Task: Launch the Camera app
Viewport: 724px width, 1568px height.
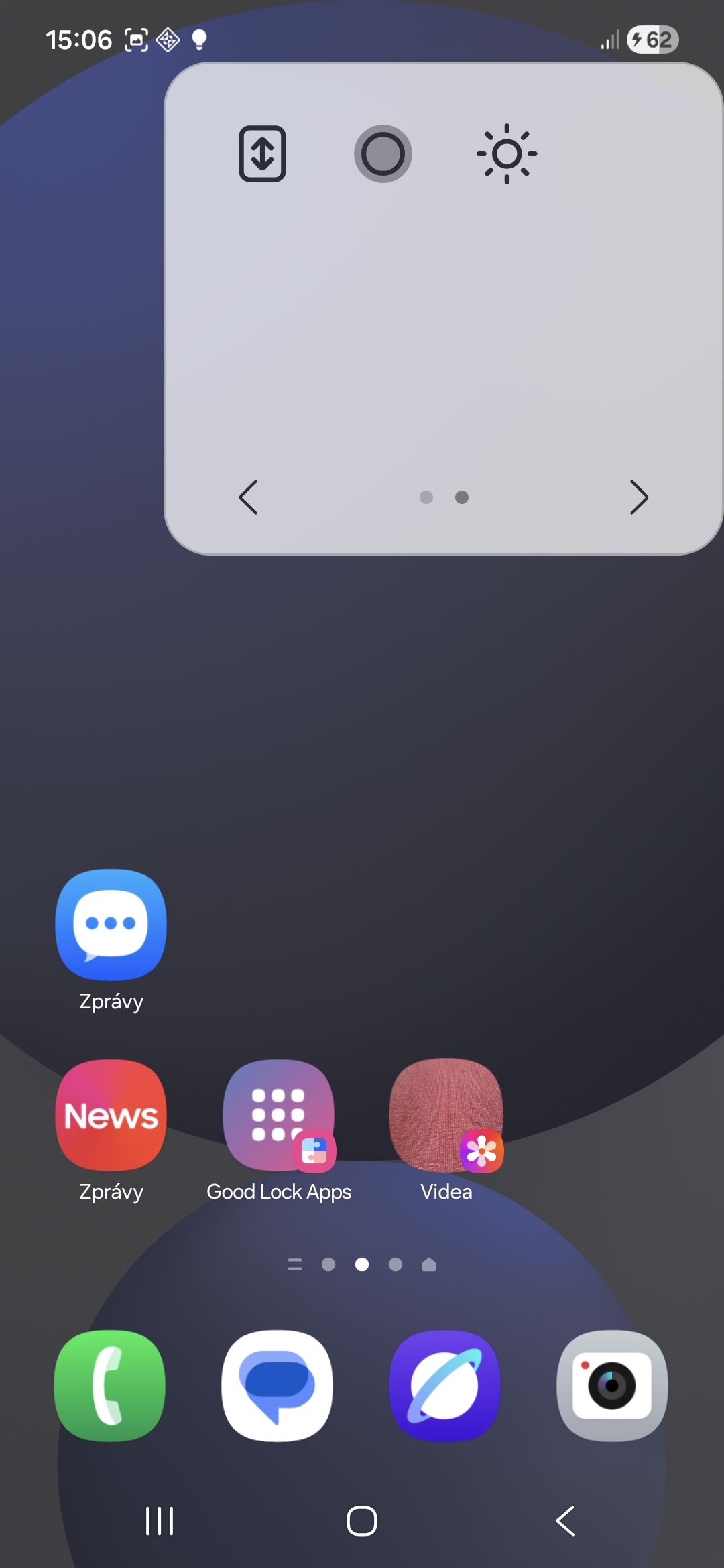Action: (612, 1386)
